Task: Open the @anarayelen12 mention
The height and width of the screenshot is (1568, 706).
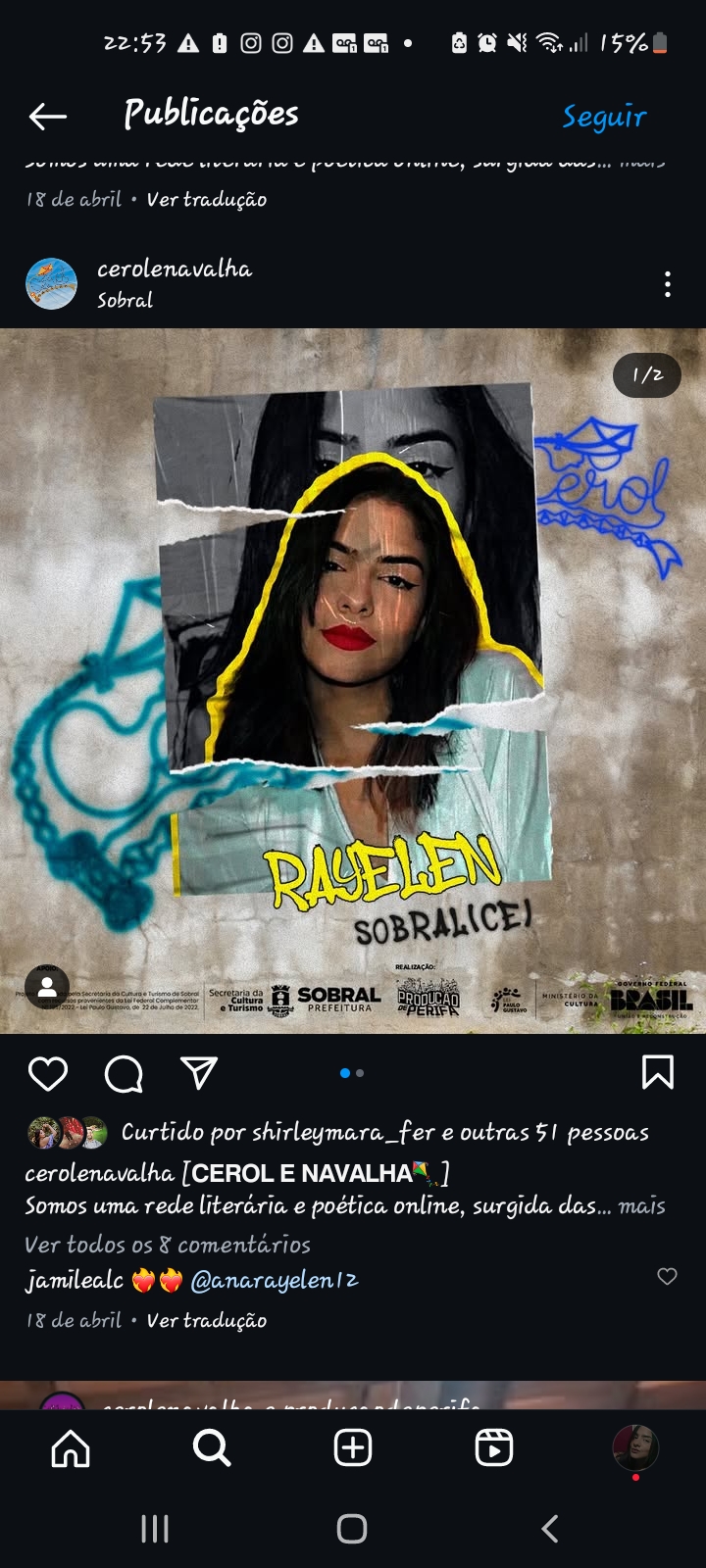Action: pyautogui.click(x=275, y=1280)
